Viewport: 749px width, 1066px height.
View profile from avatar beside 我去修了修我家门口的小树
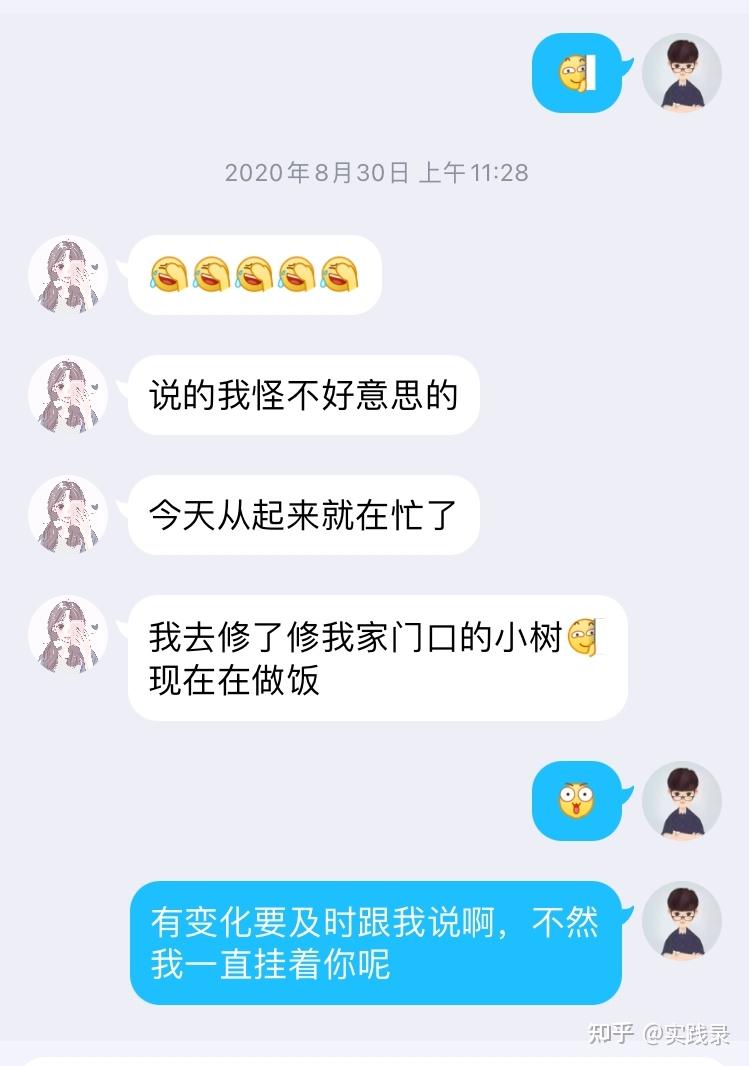click(x=68, y=635)
